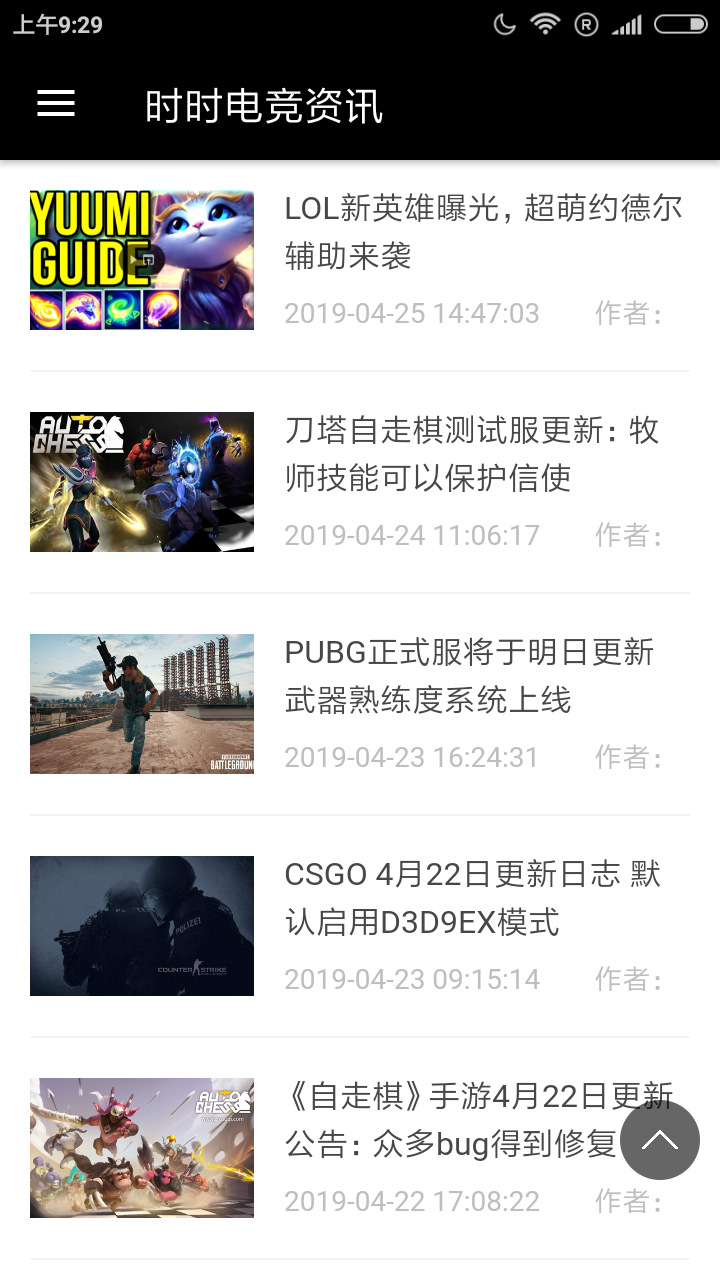Open the LOL新英雄曝光 article
Screen dimensions: 720x1280
[483, 232]
